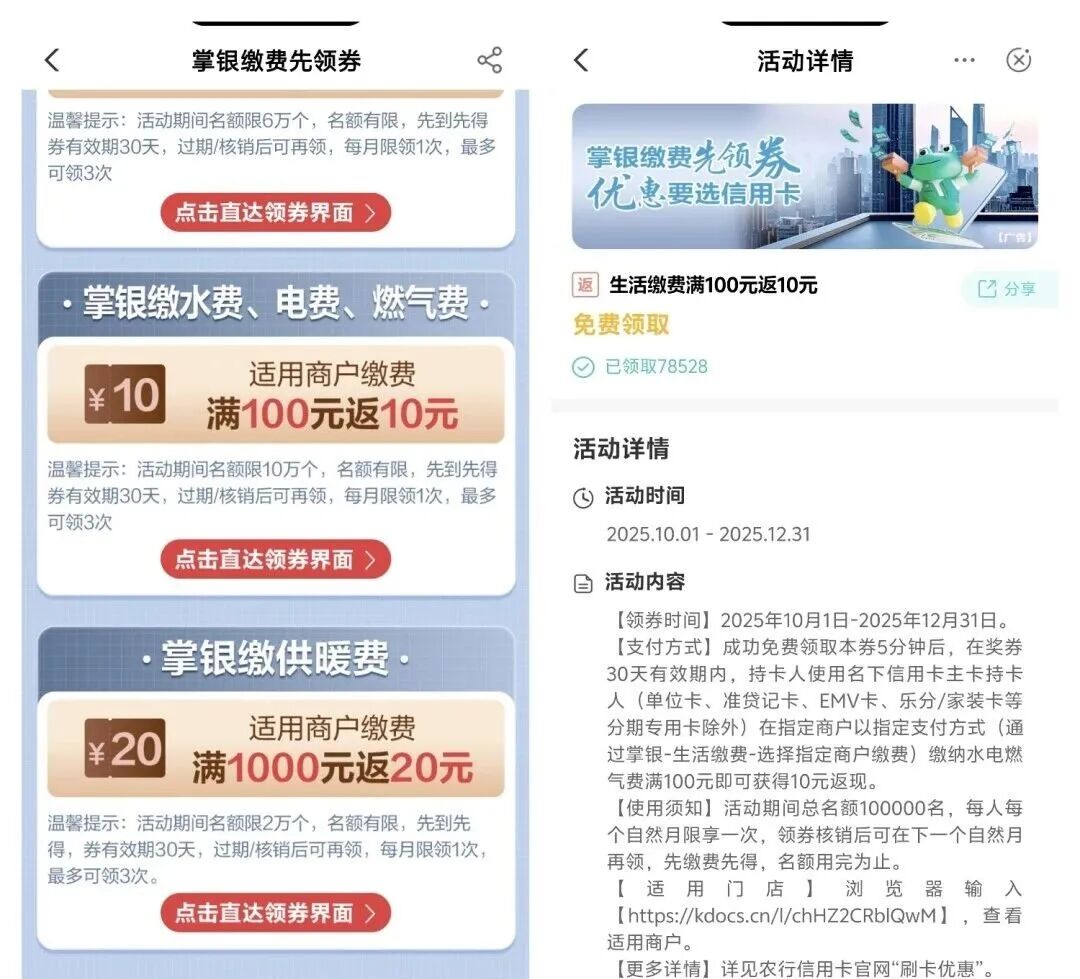Go back from the 活动详情 page

click(581, 61)
